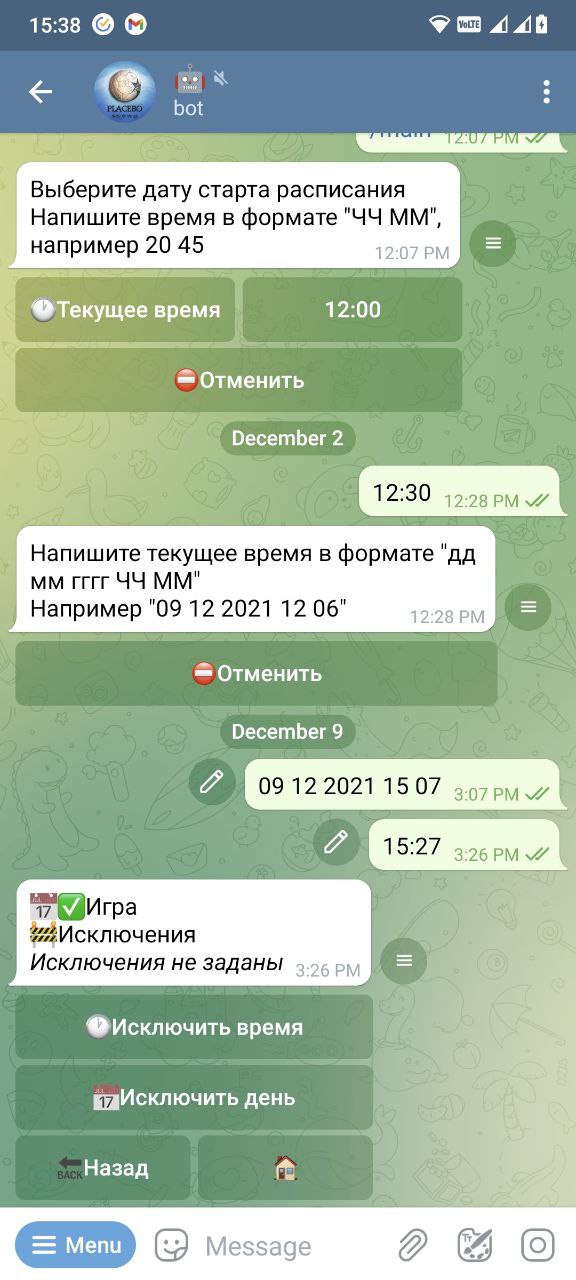Screen dimensions: 576x1280
Task: Tap the Назад button
Action: point(102,1167)
